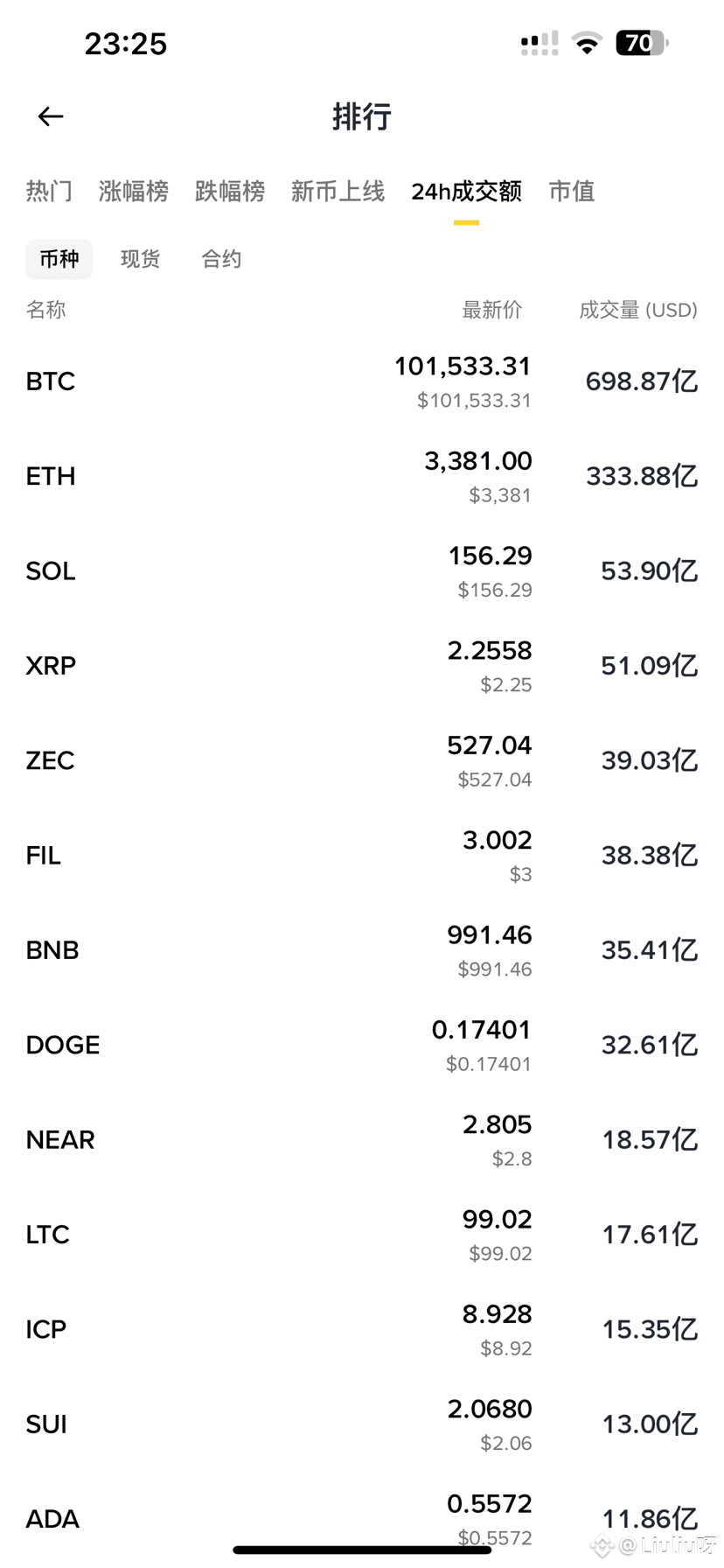Sort by 成交量 (USD) column
The height and width of the screenshot is (1568, 724).
[637, 310]
